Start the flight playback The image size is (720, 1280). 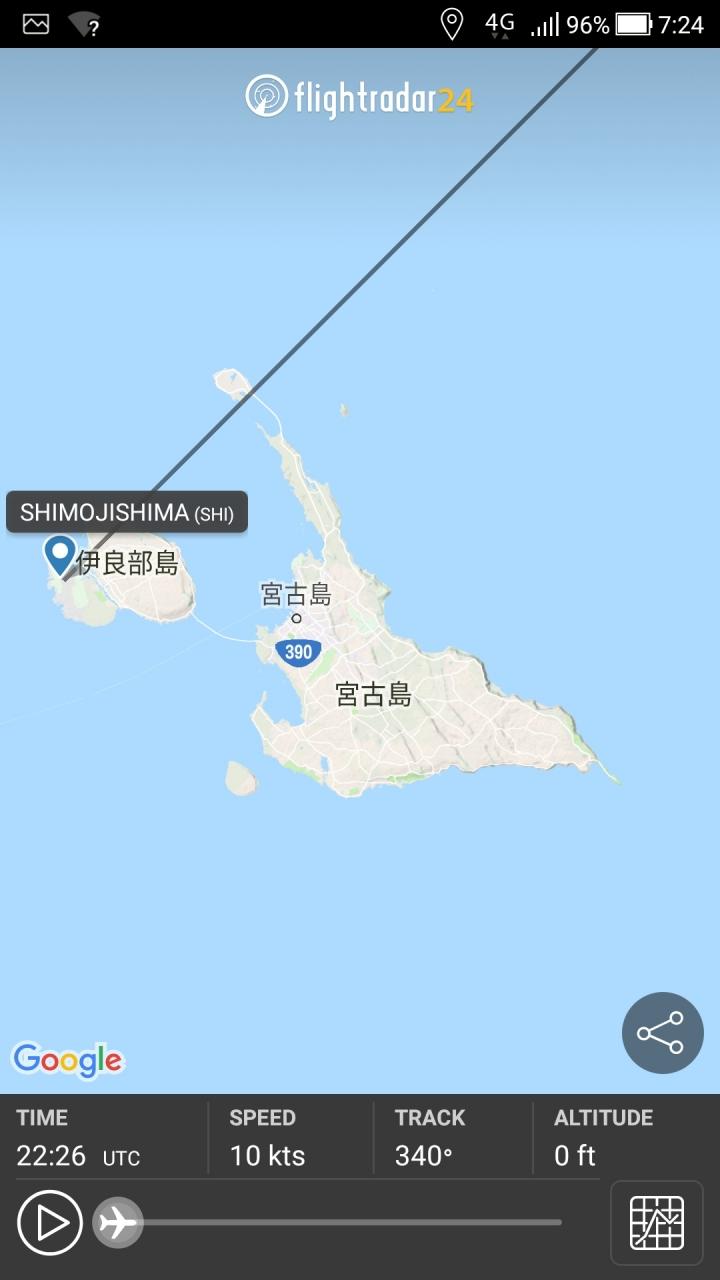click(50, 1222)
